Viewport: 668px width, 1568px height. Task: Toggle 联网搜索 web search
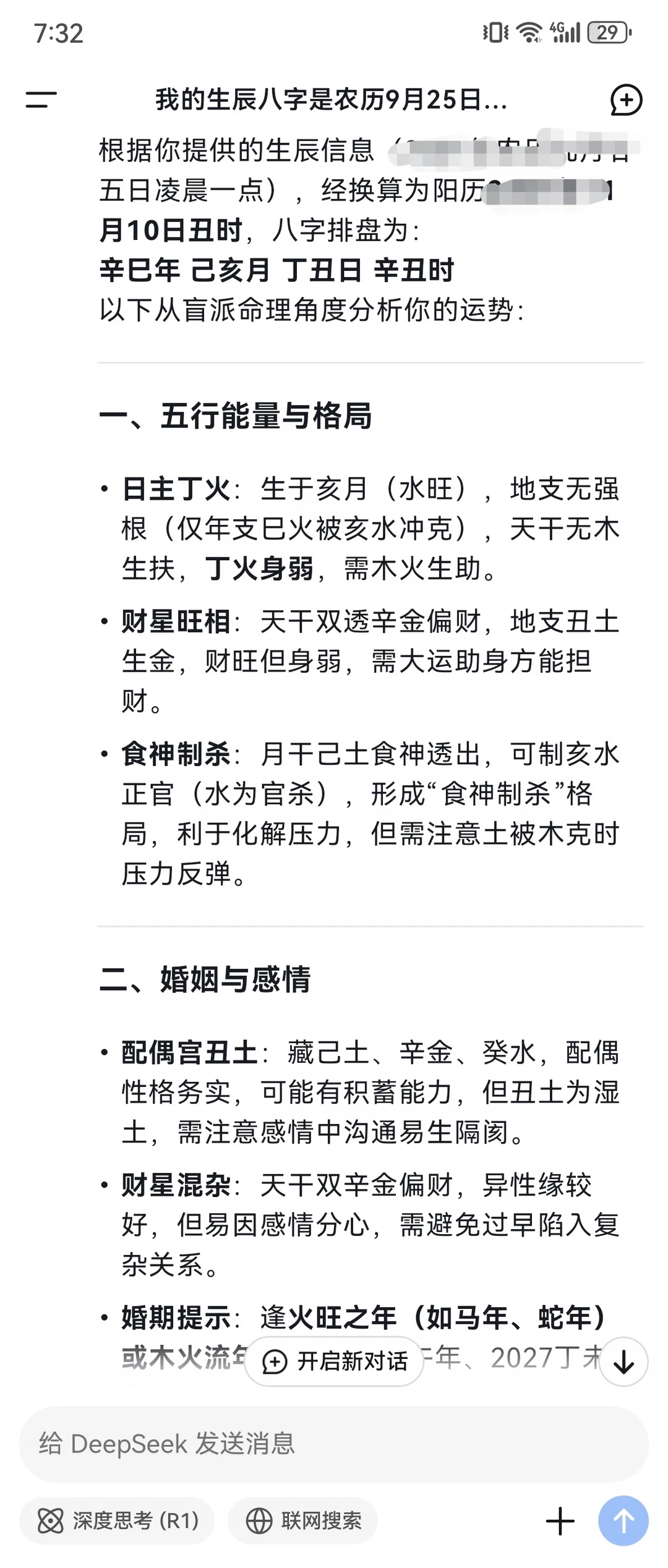(x=303, y=1520)
